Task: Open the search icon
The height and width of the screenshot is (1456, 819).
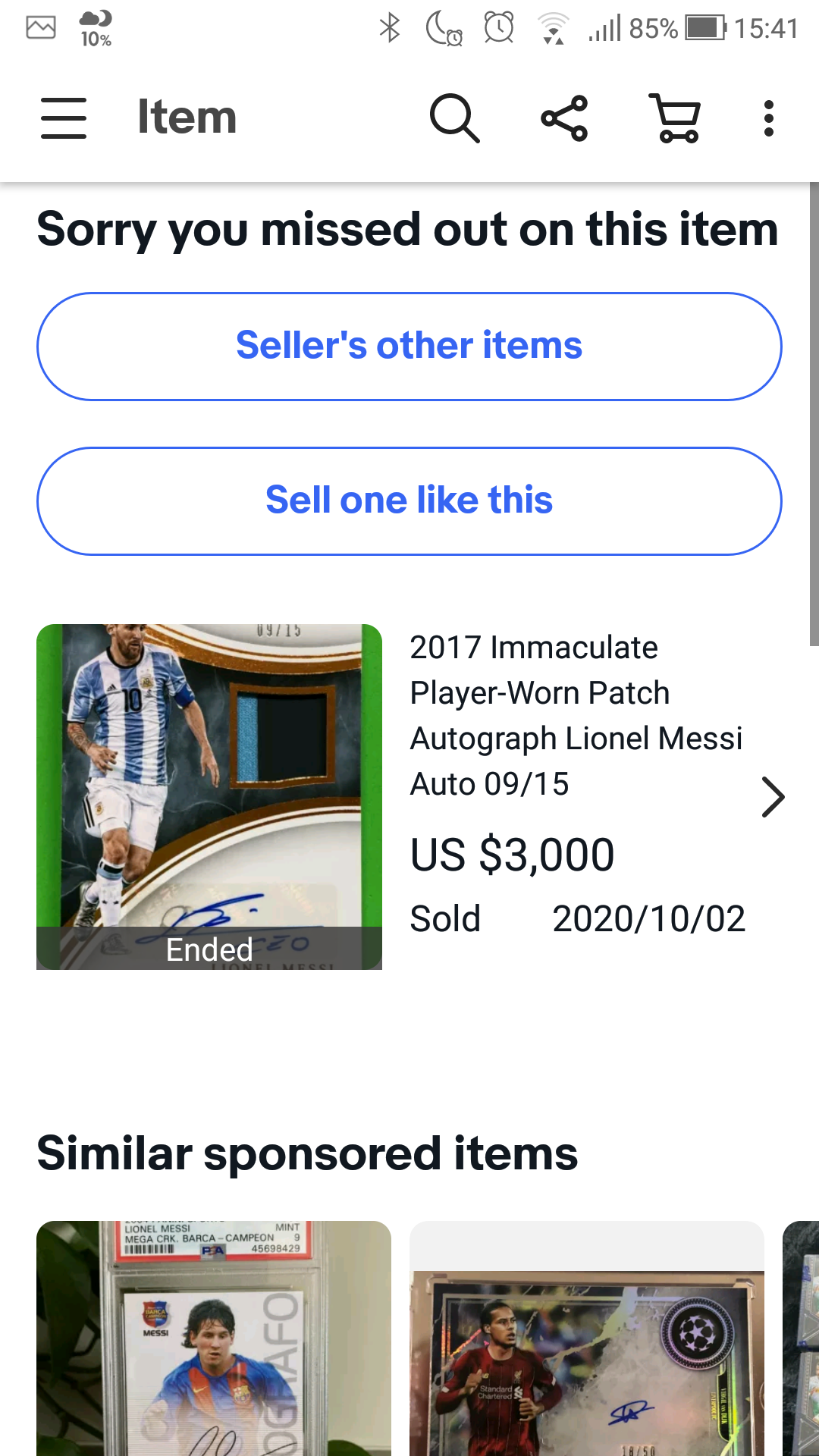Action: 454,118
